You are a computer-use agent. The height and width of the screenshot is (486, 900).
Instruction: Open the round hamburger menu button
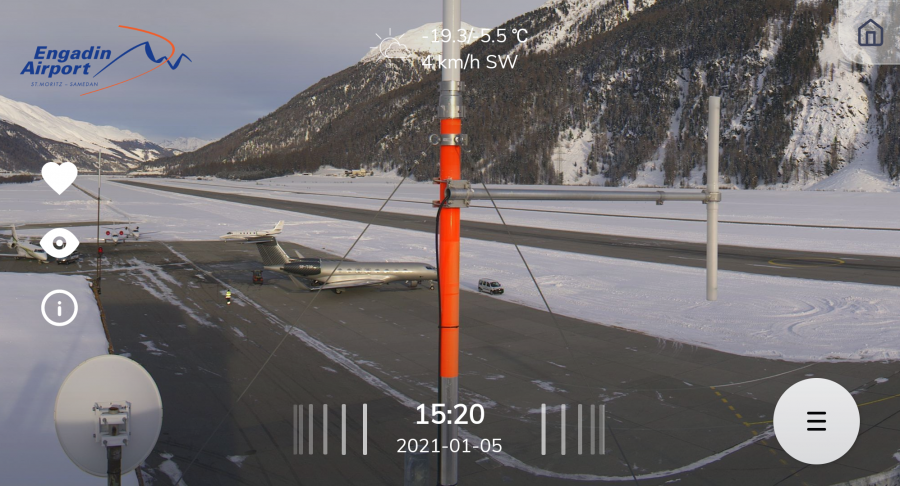tap(816, 421)
